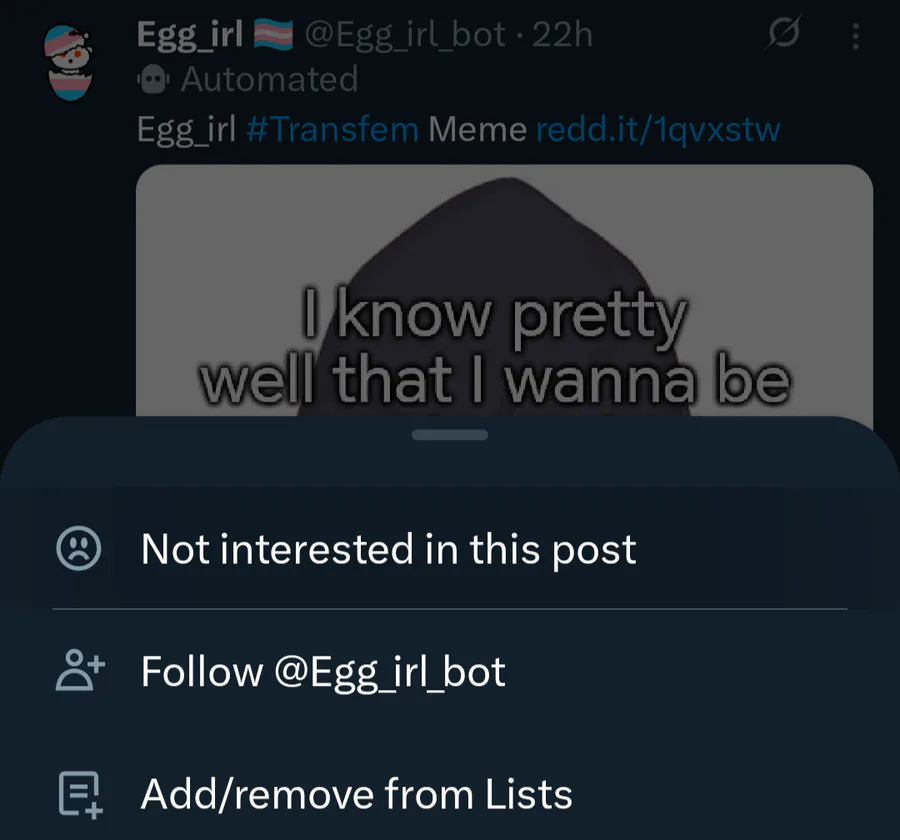Open the redd.it/1qvxstw link
Screen dimensions: 900x840
coord(658,129)
